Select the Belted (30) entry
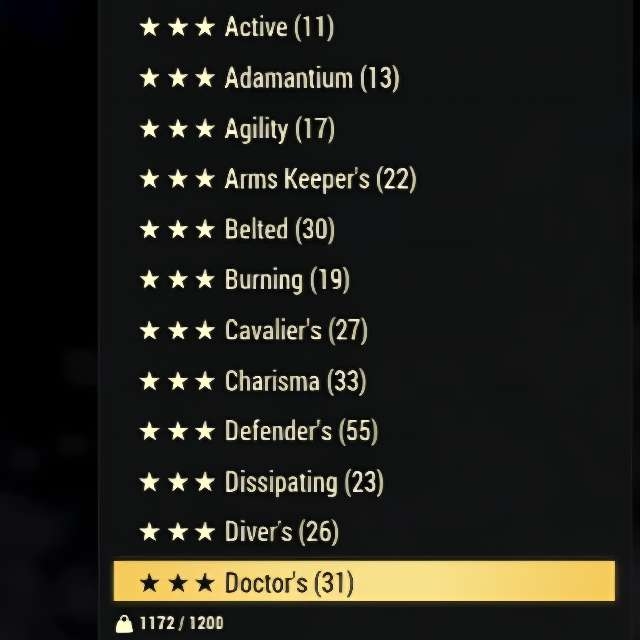This screenshot has height=640, width=640. coord(364,229)
